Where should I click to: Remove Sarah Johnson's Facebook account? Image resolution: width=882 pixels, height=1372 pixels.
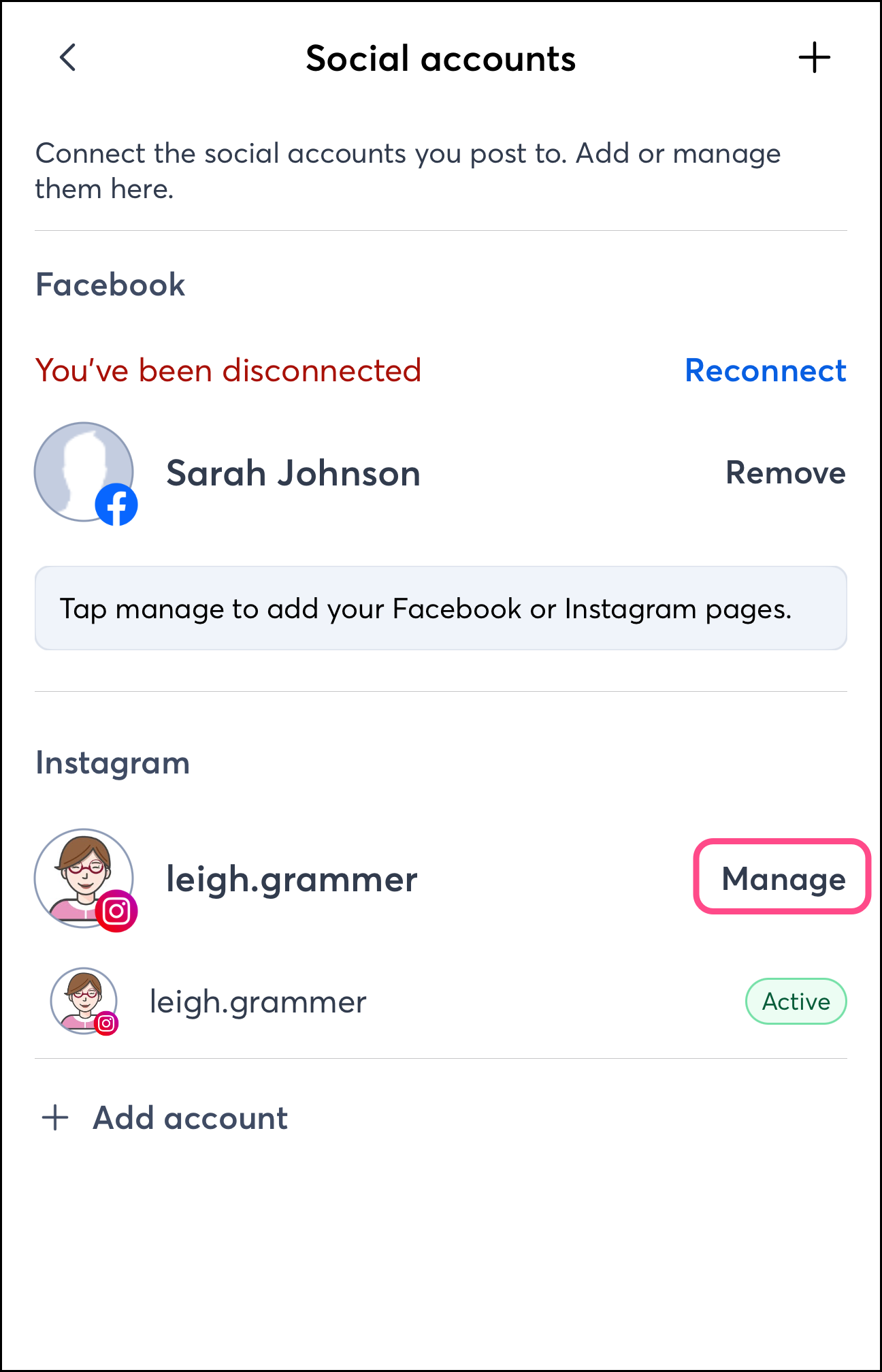click(x=785, y=473)
